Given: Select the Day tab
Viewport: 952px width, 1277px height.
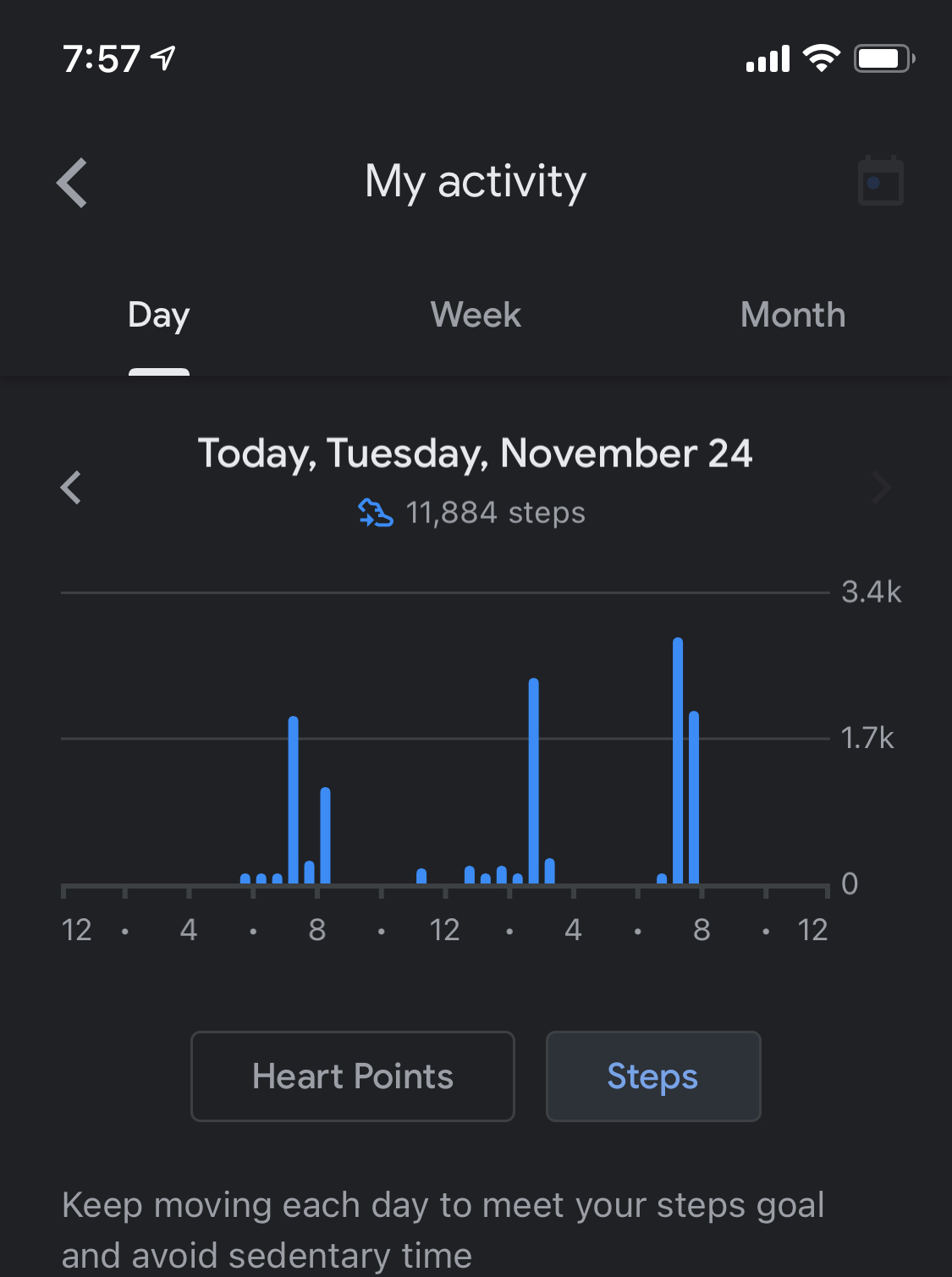Looking at the screenshot, I should [158, 315].
